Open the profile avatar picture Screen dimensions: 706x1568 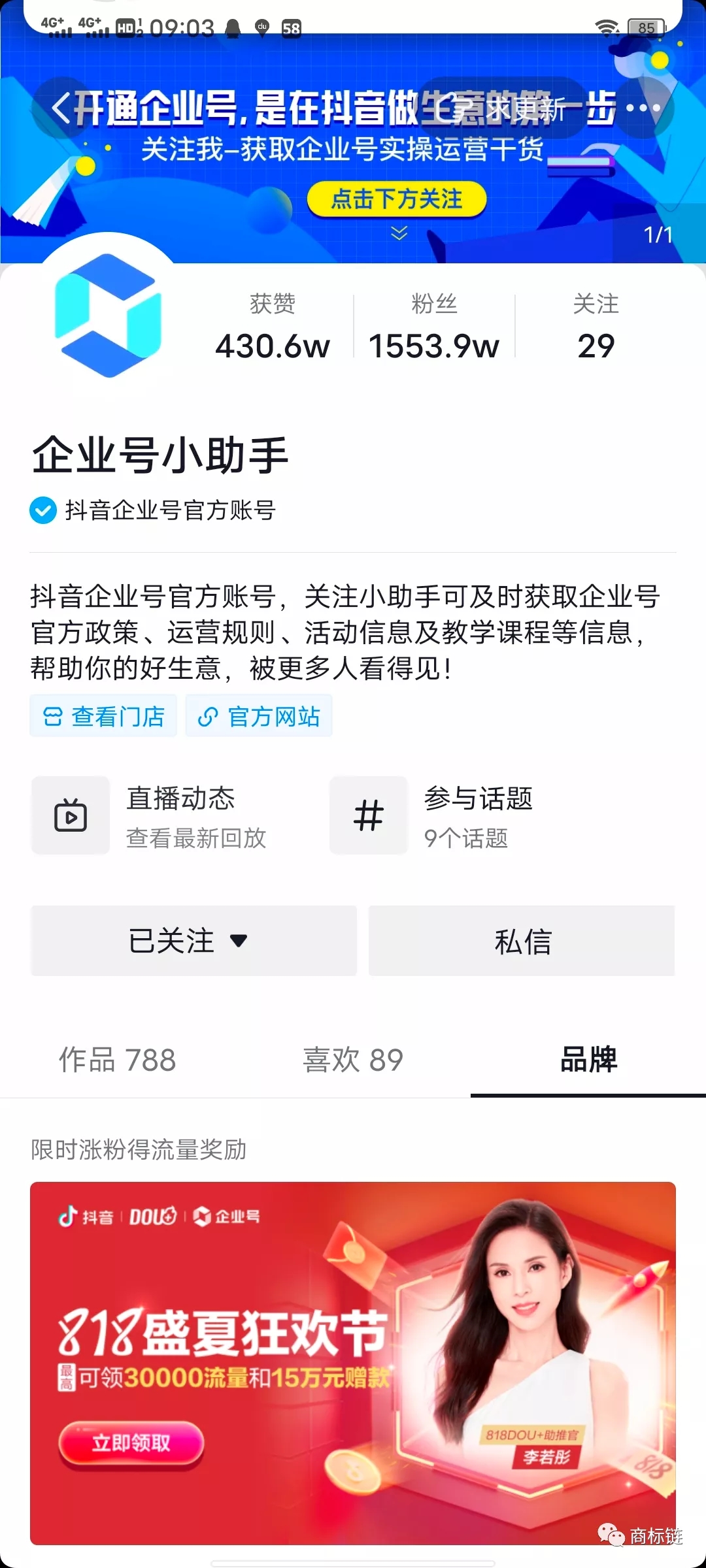pyautogui.click(x=108, y=316)
